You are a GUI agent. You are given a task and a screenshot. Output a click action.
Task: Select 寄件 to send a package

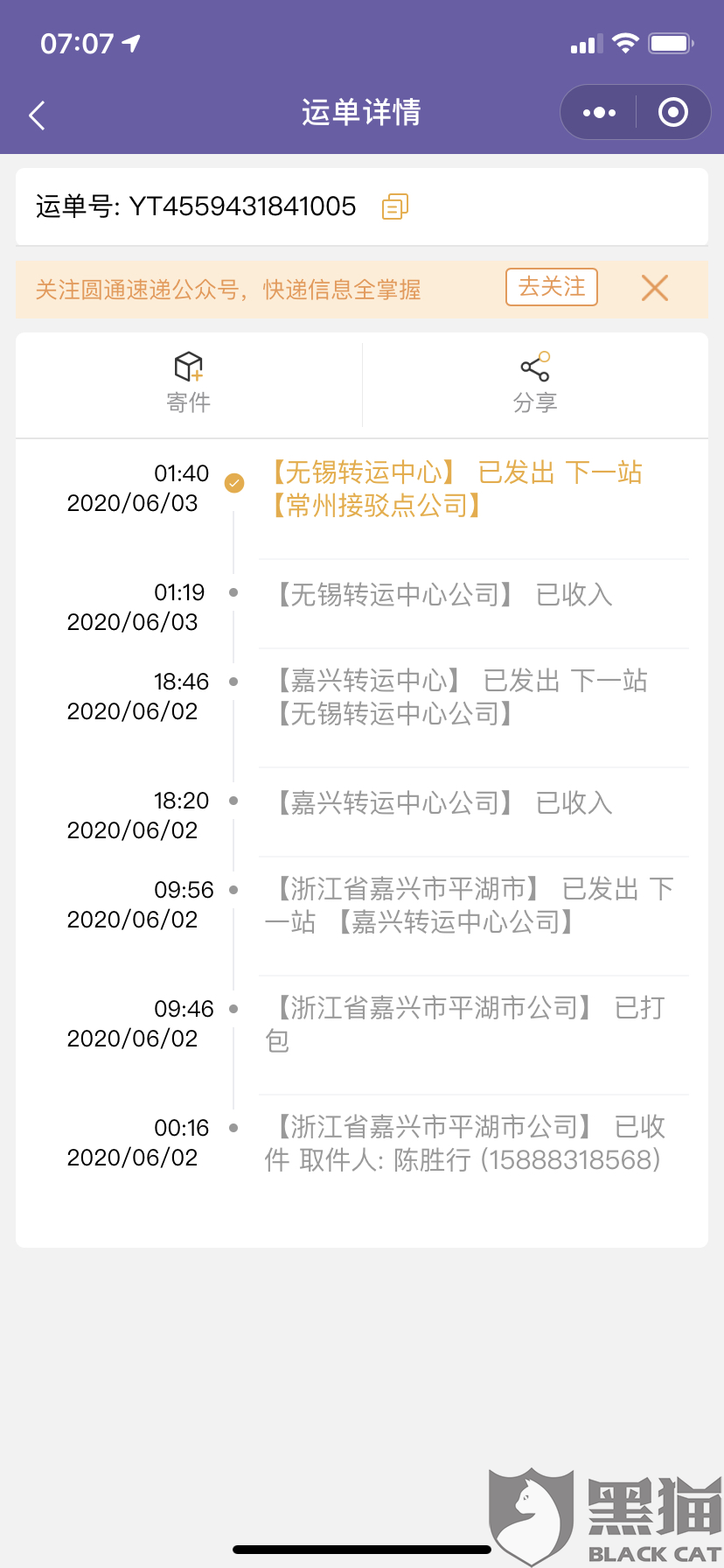(189, 383)
